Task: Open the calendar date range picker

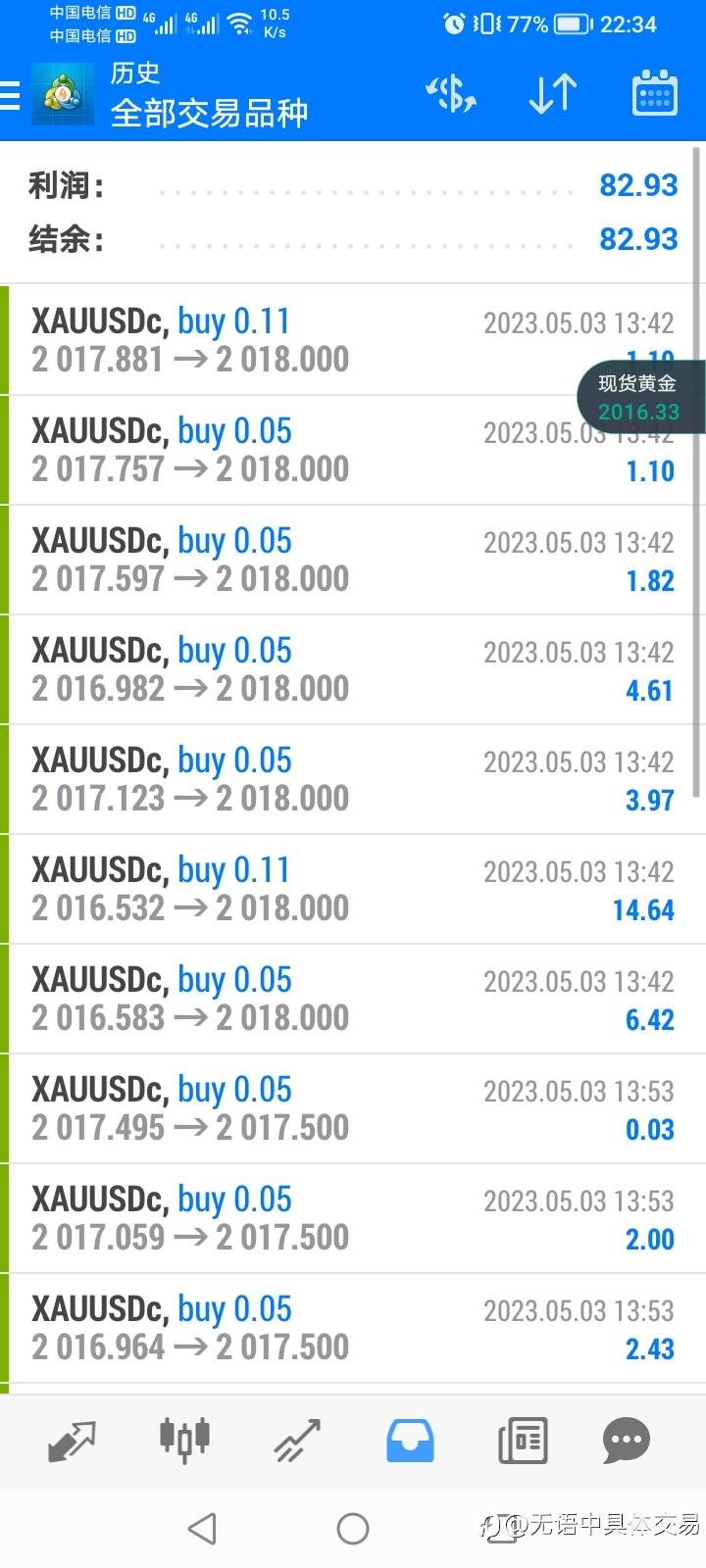Action: coord(654,94)
